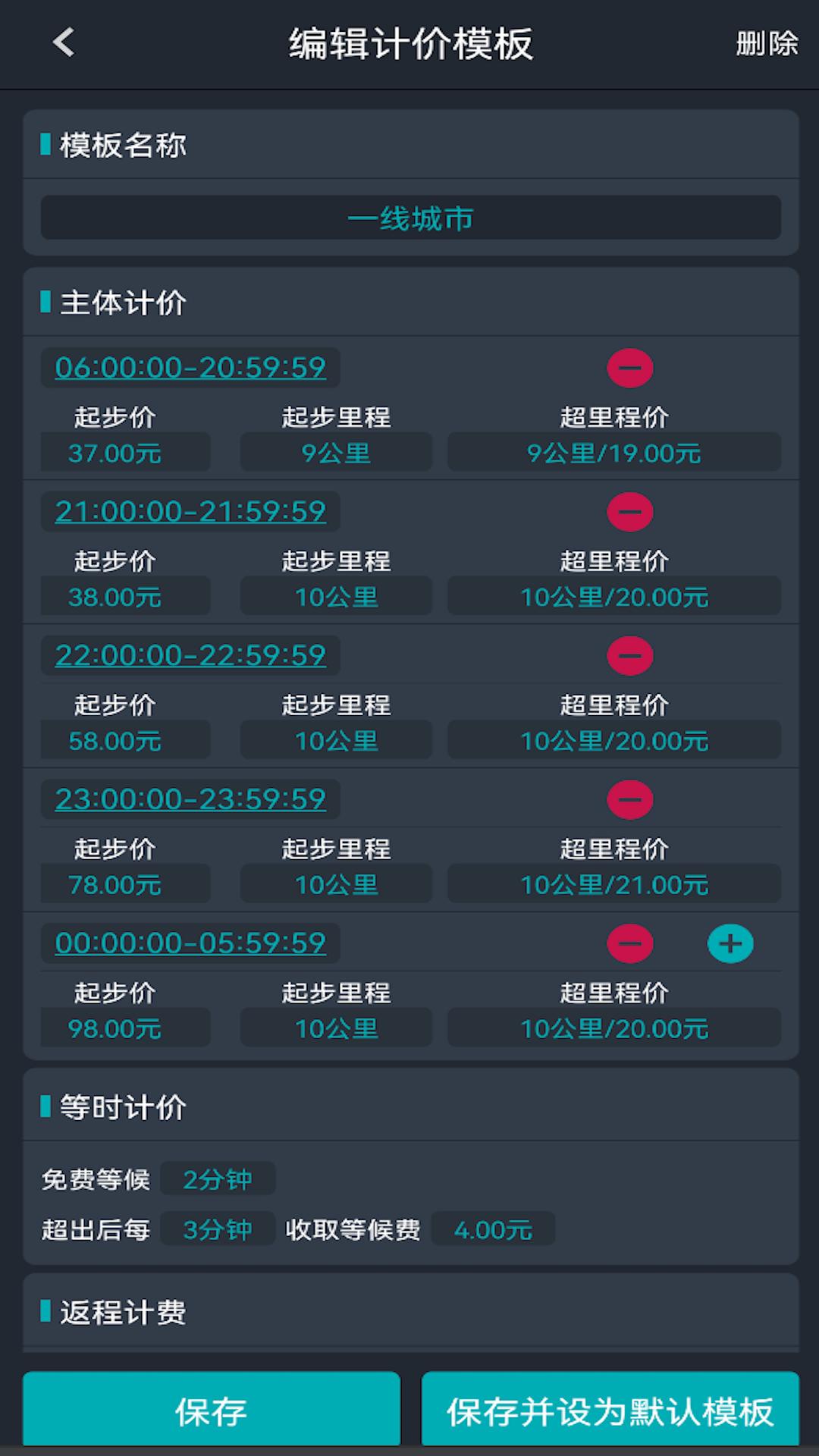
Task: Save the template with 保存
Action: coord(211,1408)
